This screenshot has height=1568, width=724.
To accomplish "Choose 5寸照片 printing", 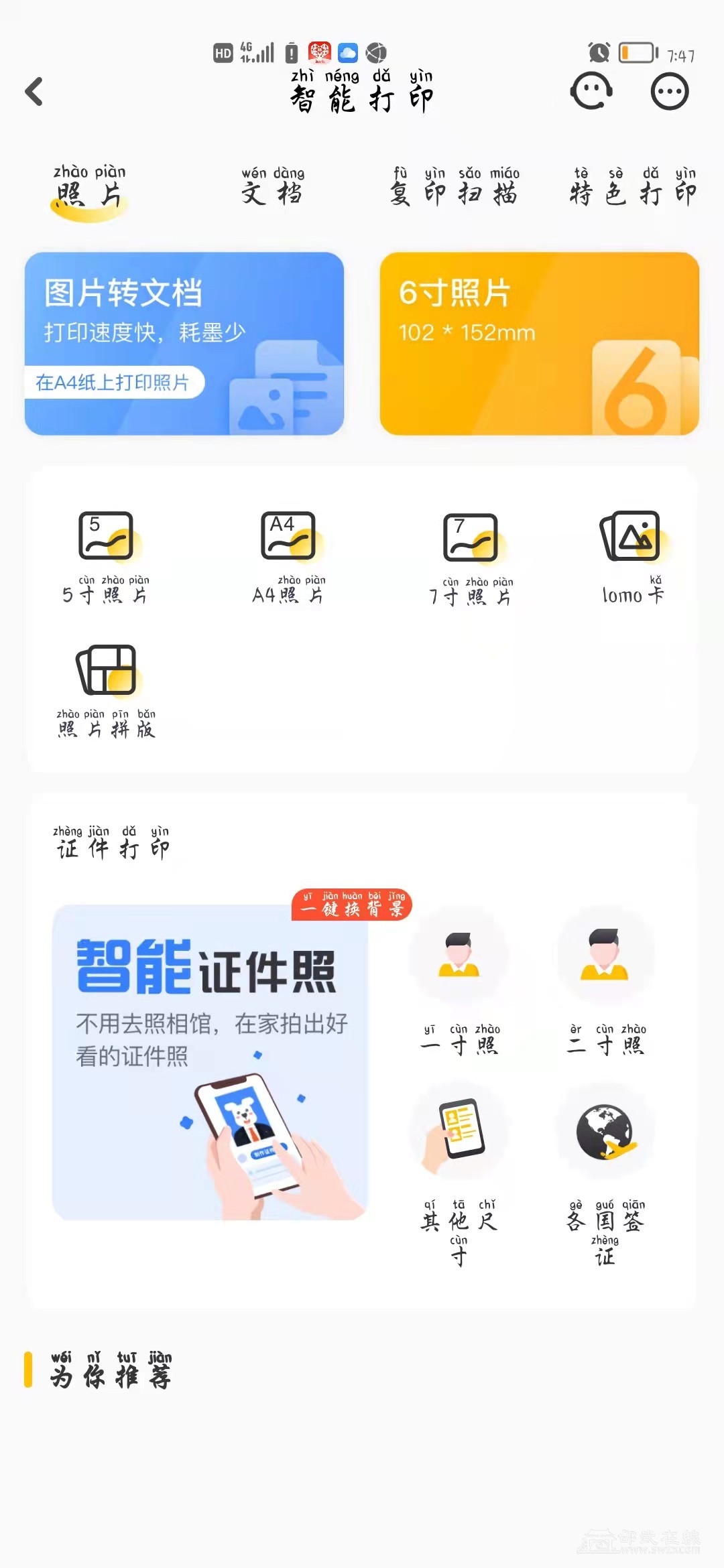I will [105, 558].
